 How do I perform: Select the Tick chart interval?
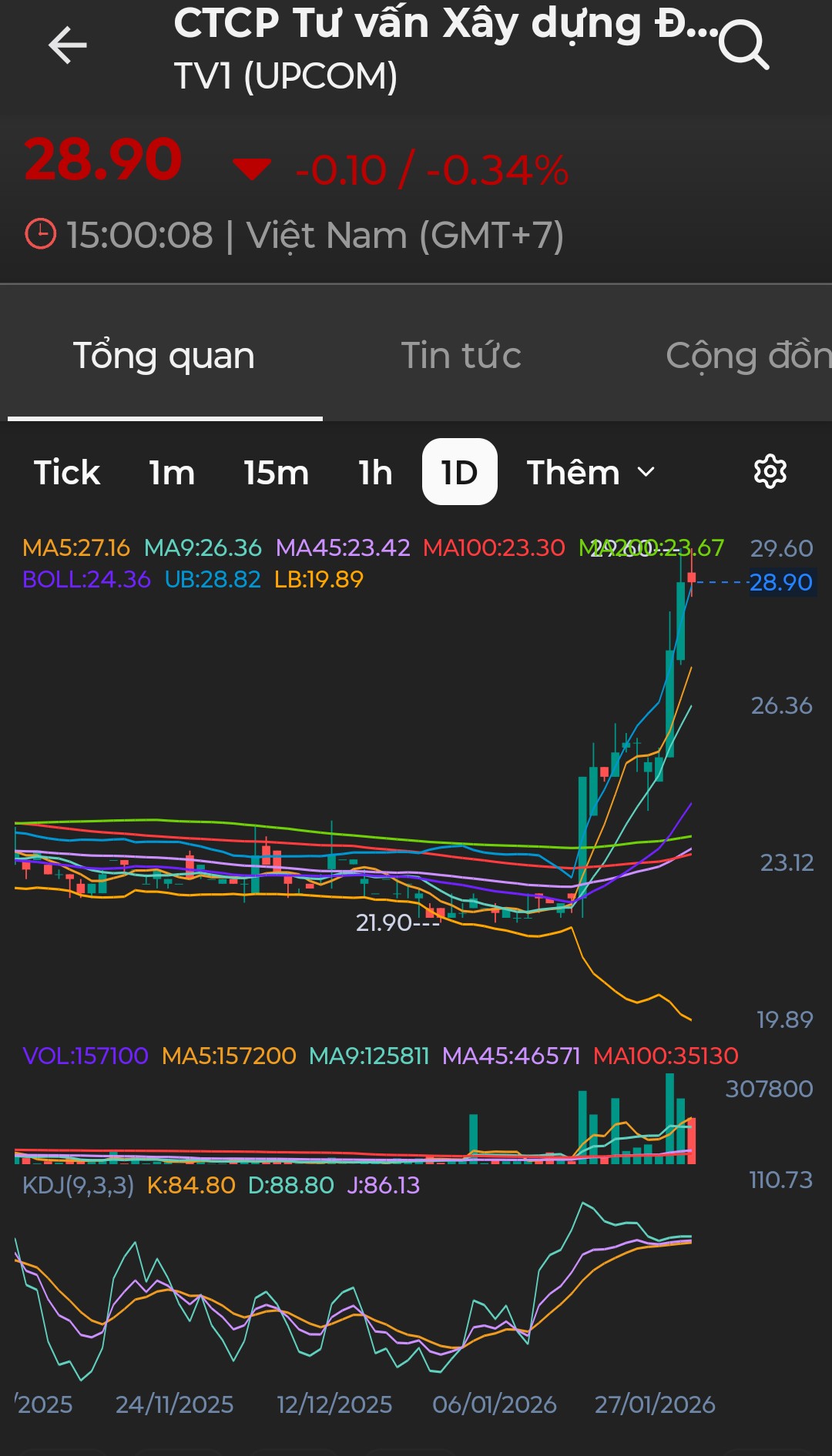coord(67,472)
